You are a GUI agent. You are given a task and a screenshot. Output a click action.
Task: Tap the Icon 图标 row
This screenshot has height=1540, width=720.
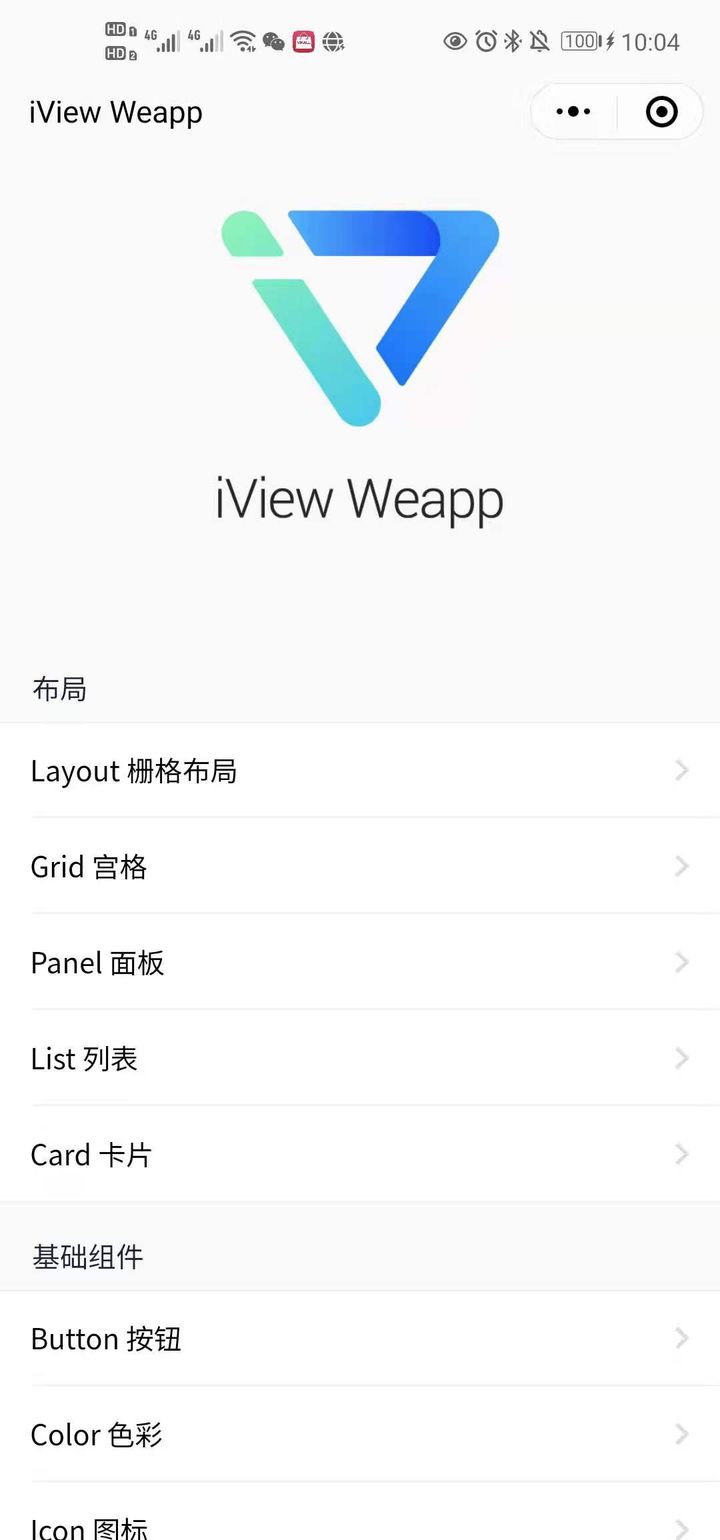360,1525
